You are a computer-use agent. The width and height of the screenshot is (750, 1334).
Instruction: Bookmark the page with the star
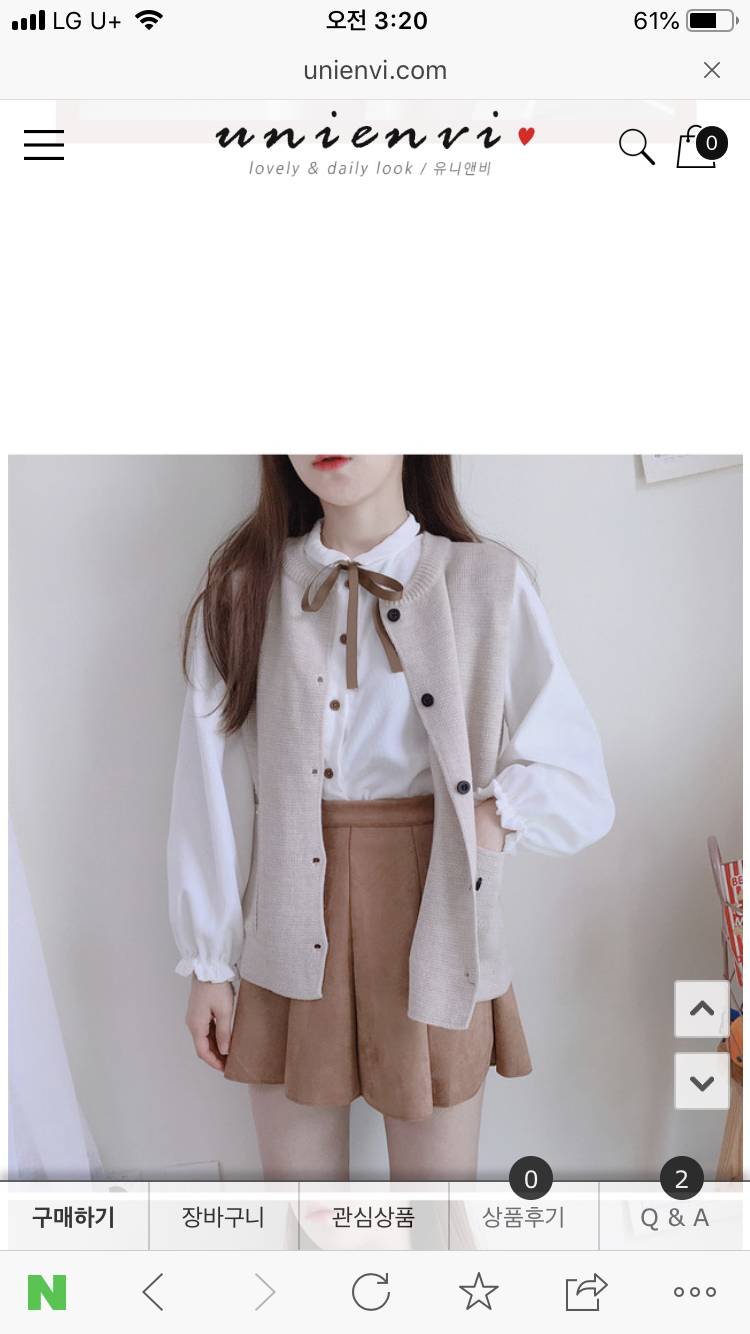(x=479, y=1292)
